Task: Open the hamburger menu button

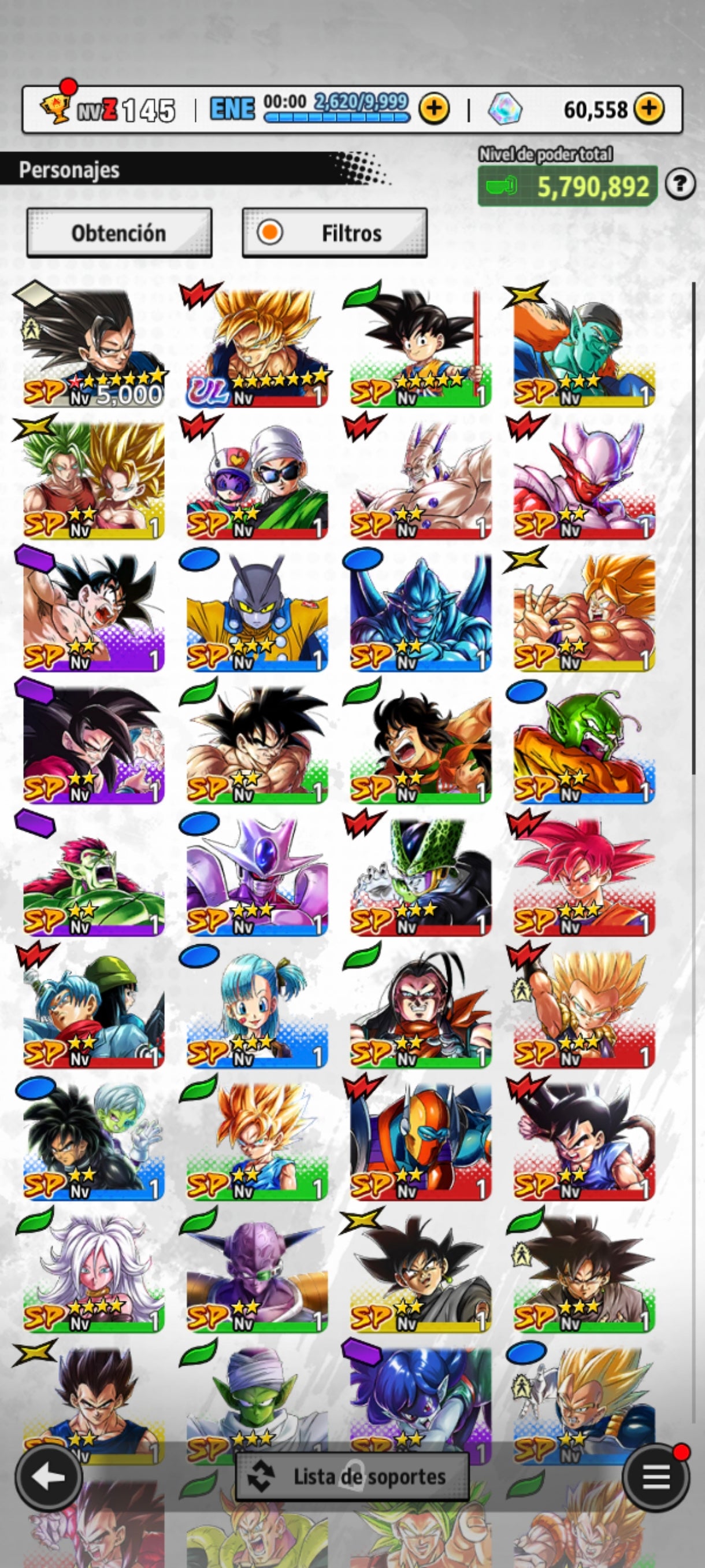Action: click(656, 1477)
